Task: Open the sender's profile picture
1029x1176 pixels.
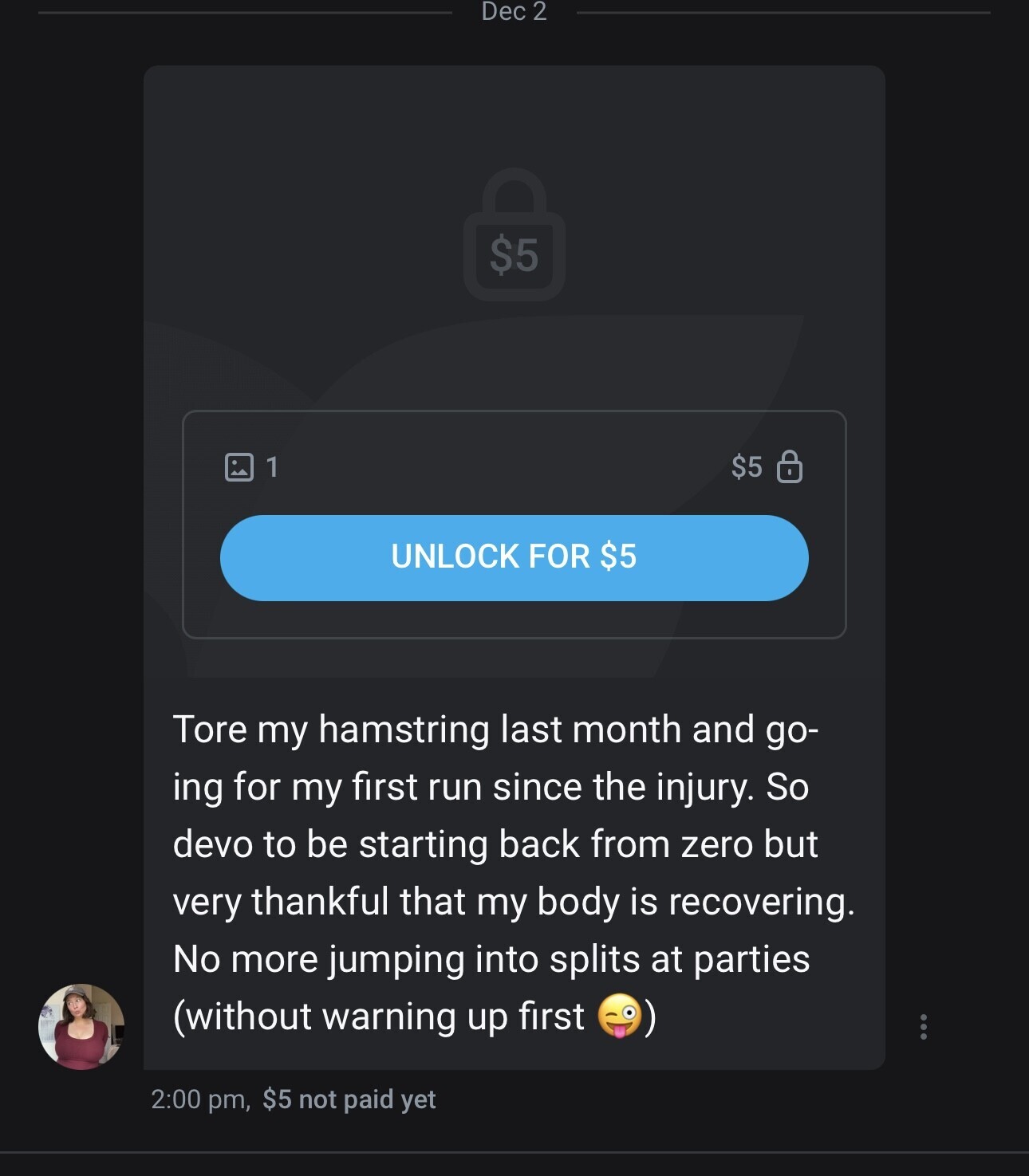Action: [81, 1027]
